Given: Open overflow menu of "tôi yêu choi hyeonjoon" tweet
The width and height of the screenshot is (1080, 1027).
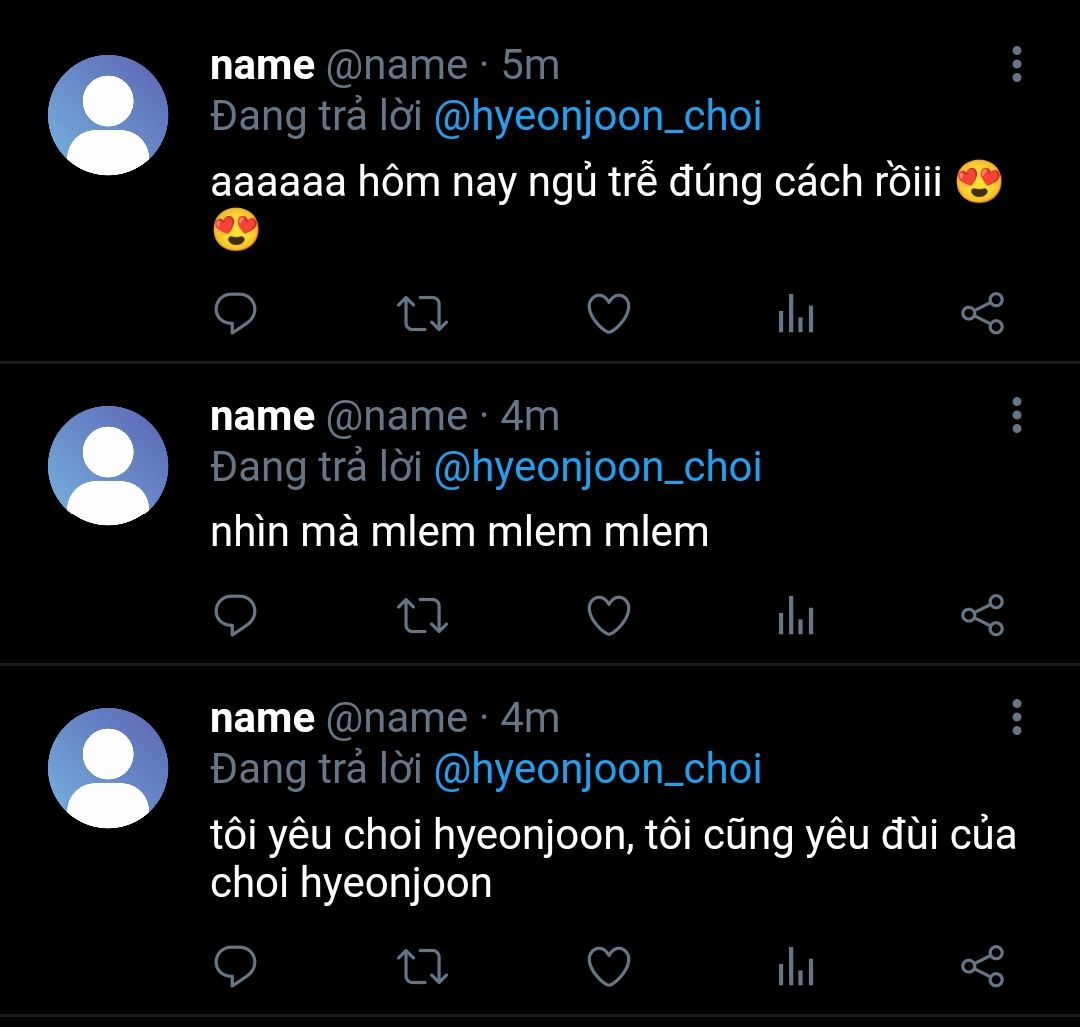Looking at the screenshot, I should tap(1016, 717).
